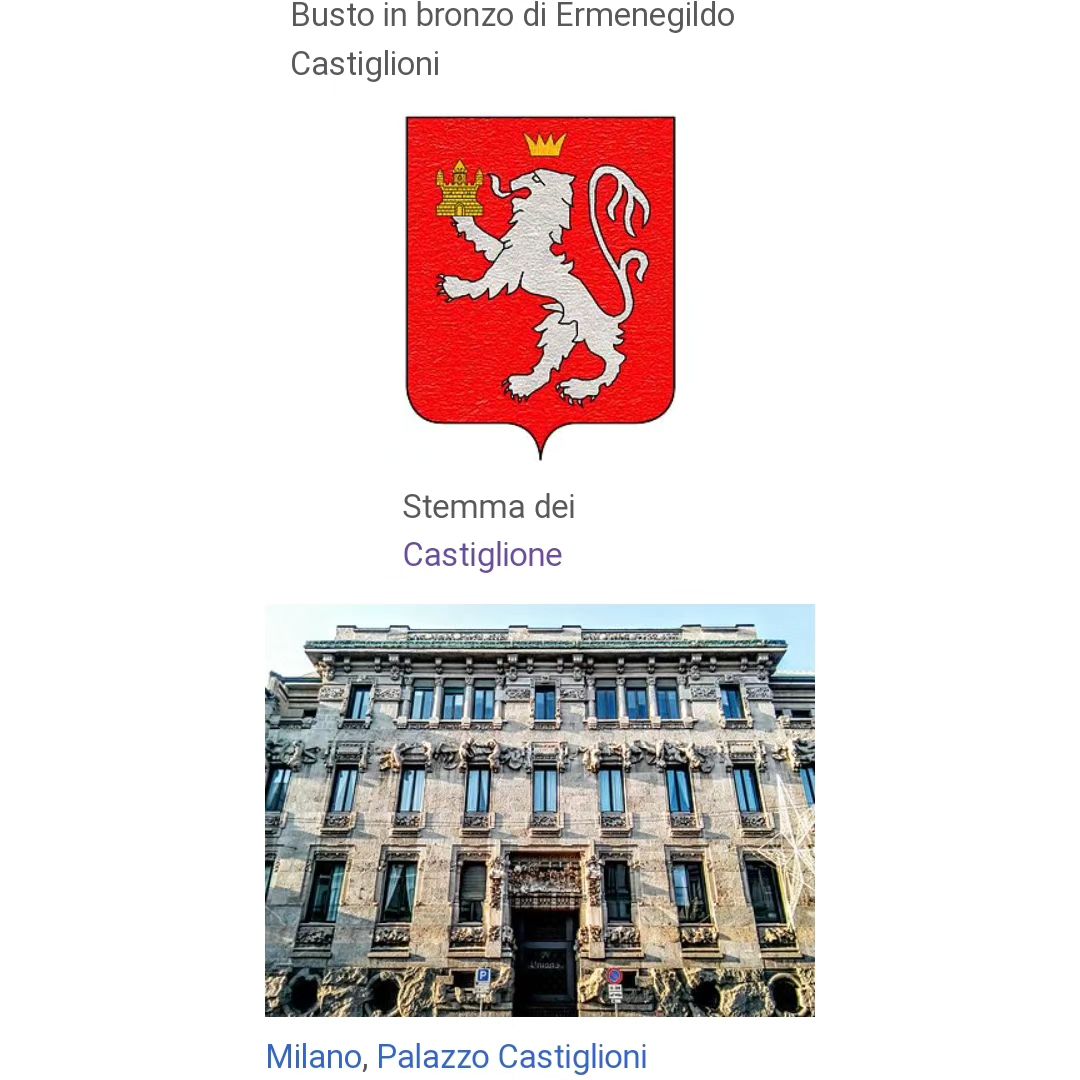Open the Palazzo Castiglioni link
Image resolution: width=1080 pixels, height=1080 pixels.
(512, 1057)
